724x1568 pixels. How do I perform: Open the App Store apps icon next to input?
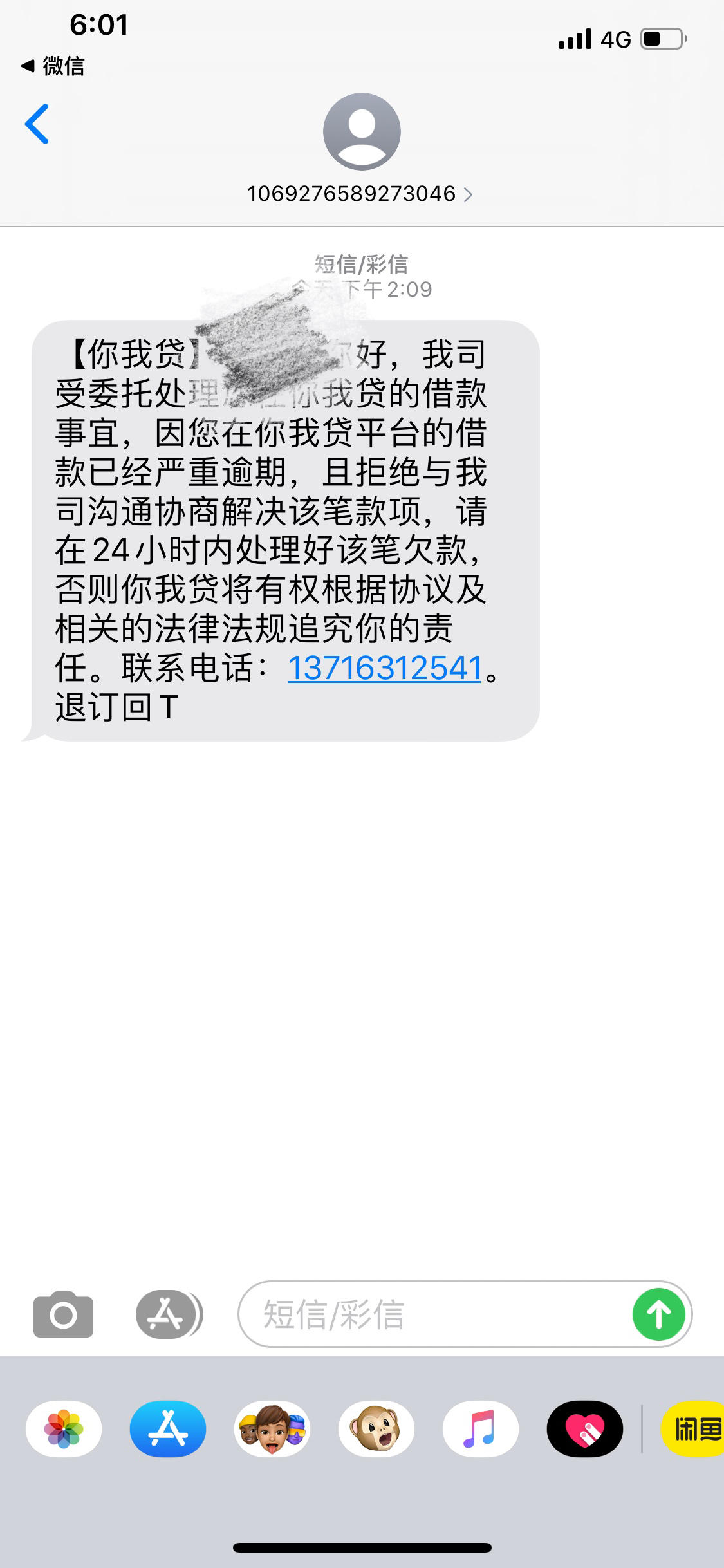tap(166, 1314)
